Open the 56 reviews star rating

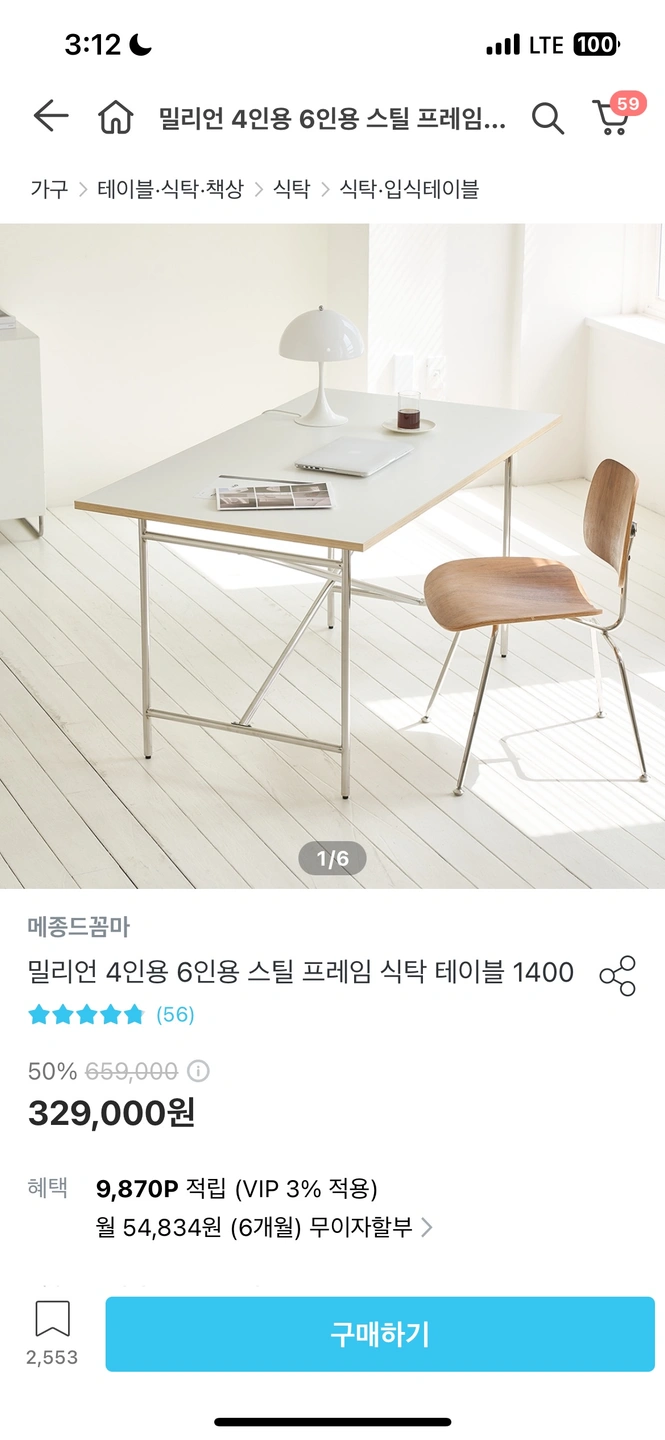[111, 1015]
